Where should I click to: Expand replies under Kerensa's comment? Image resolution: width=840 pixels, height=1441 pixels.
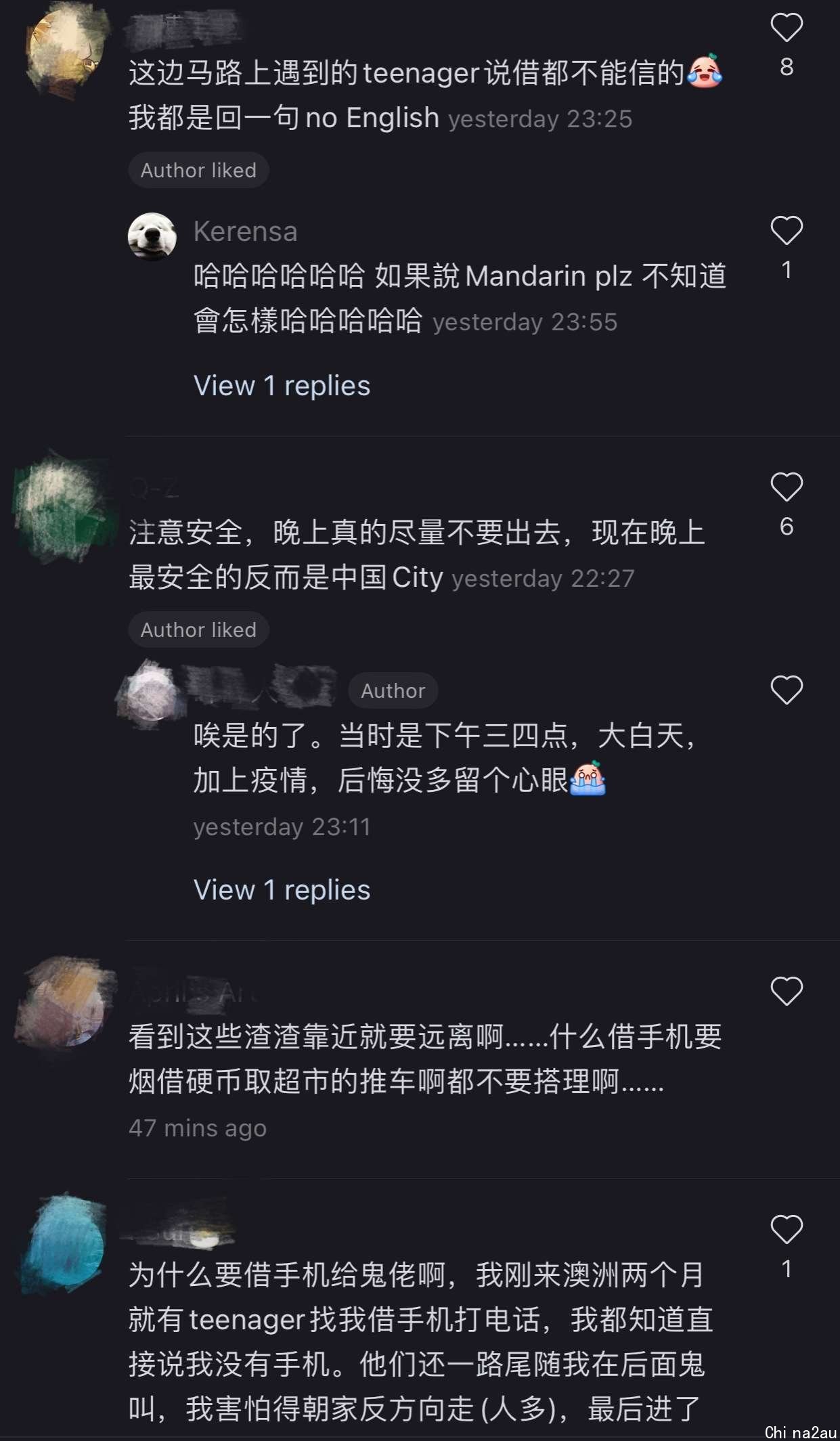coord(282,386)
